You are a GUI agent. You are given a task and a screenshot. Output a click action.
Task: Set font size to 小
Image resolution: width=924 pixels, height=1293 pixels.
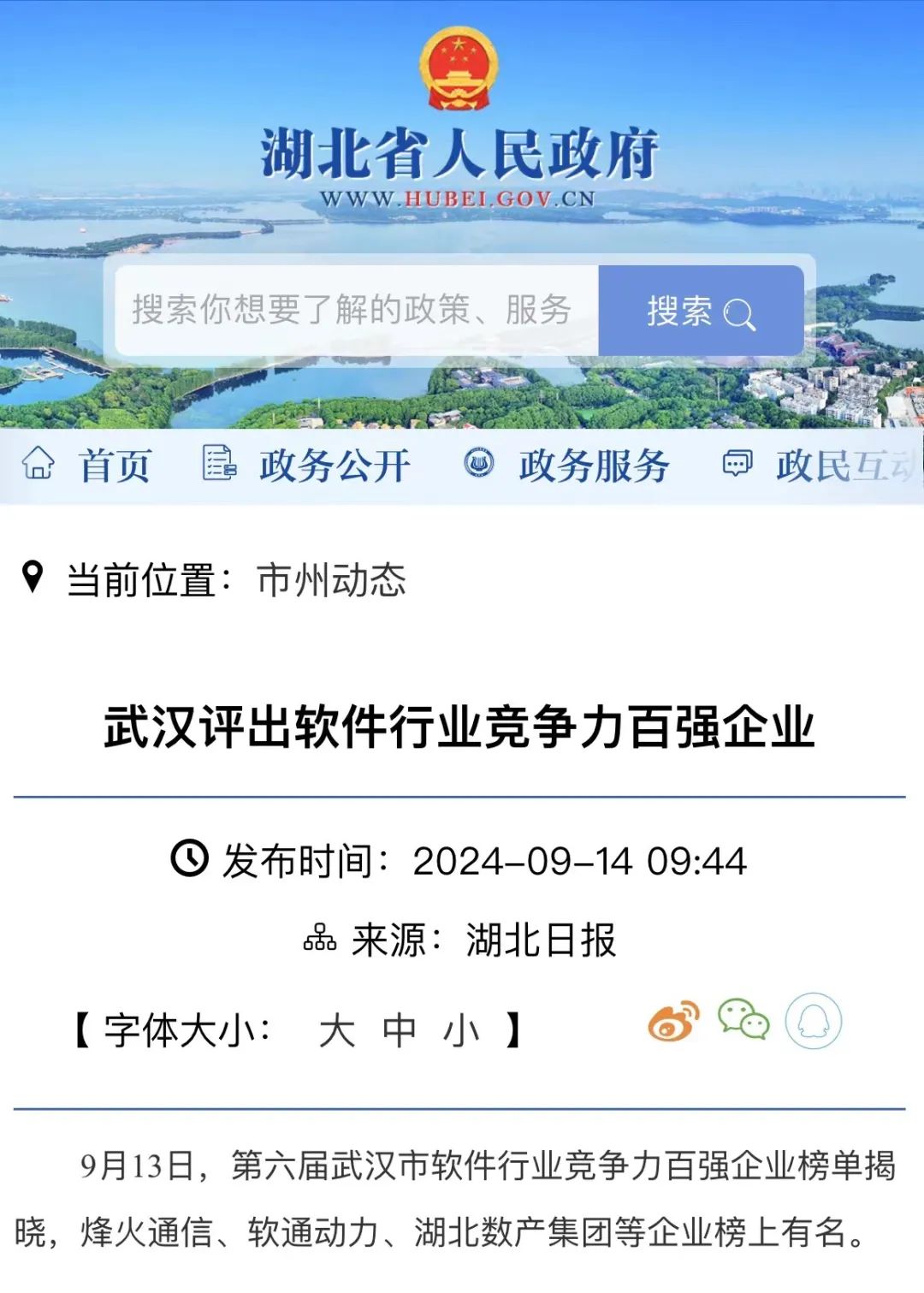(x=461, y=1029)
